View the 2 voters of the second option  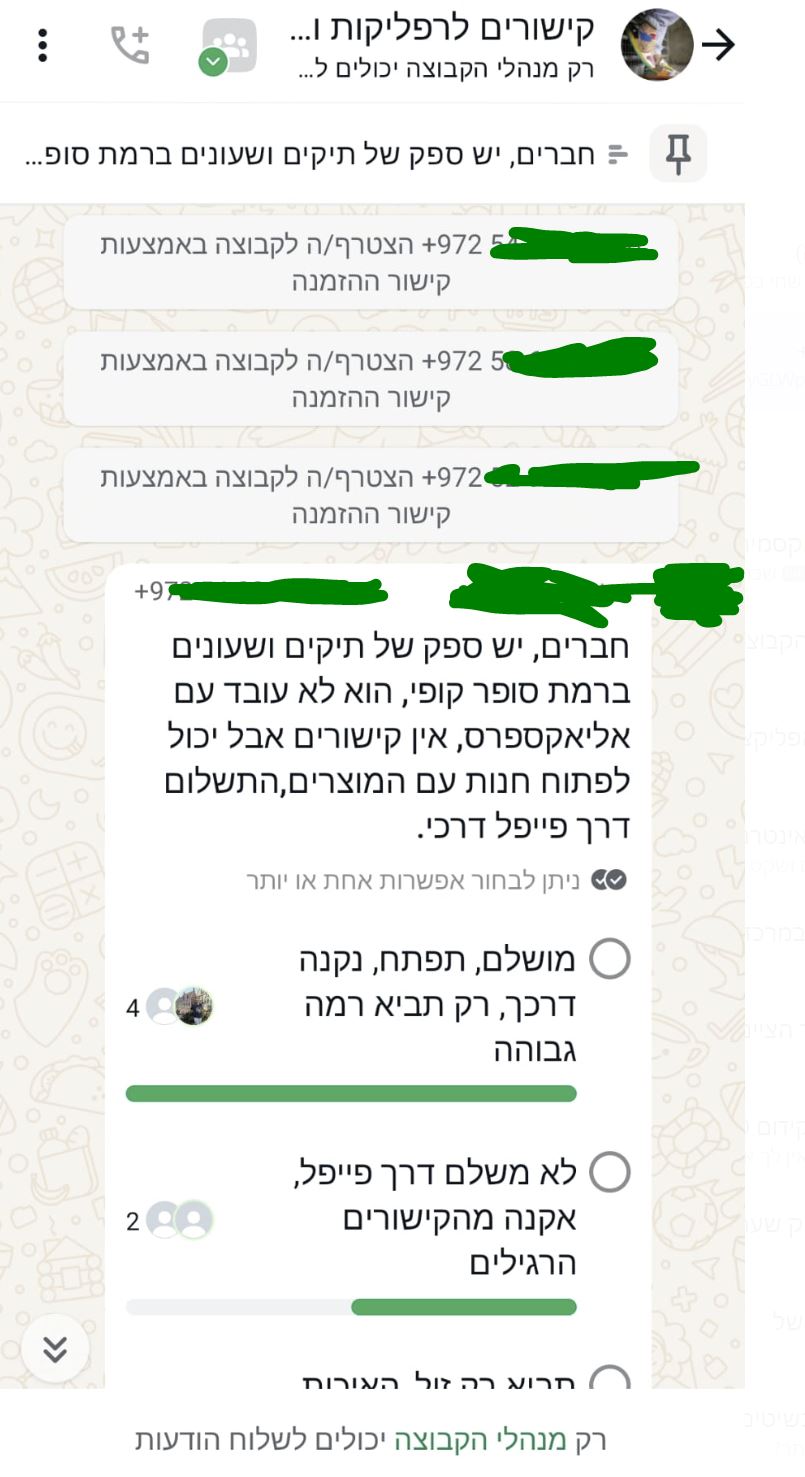(172, 1221)
